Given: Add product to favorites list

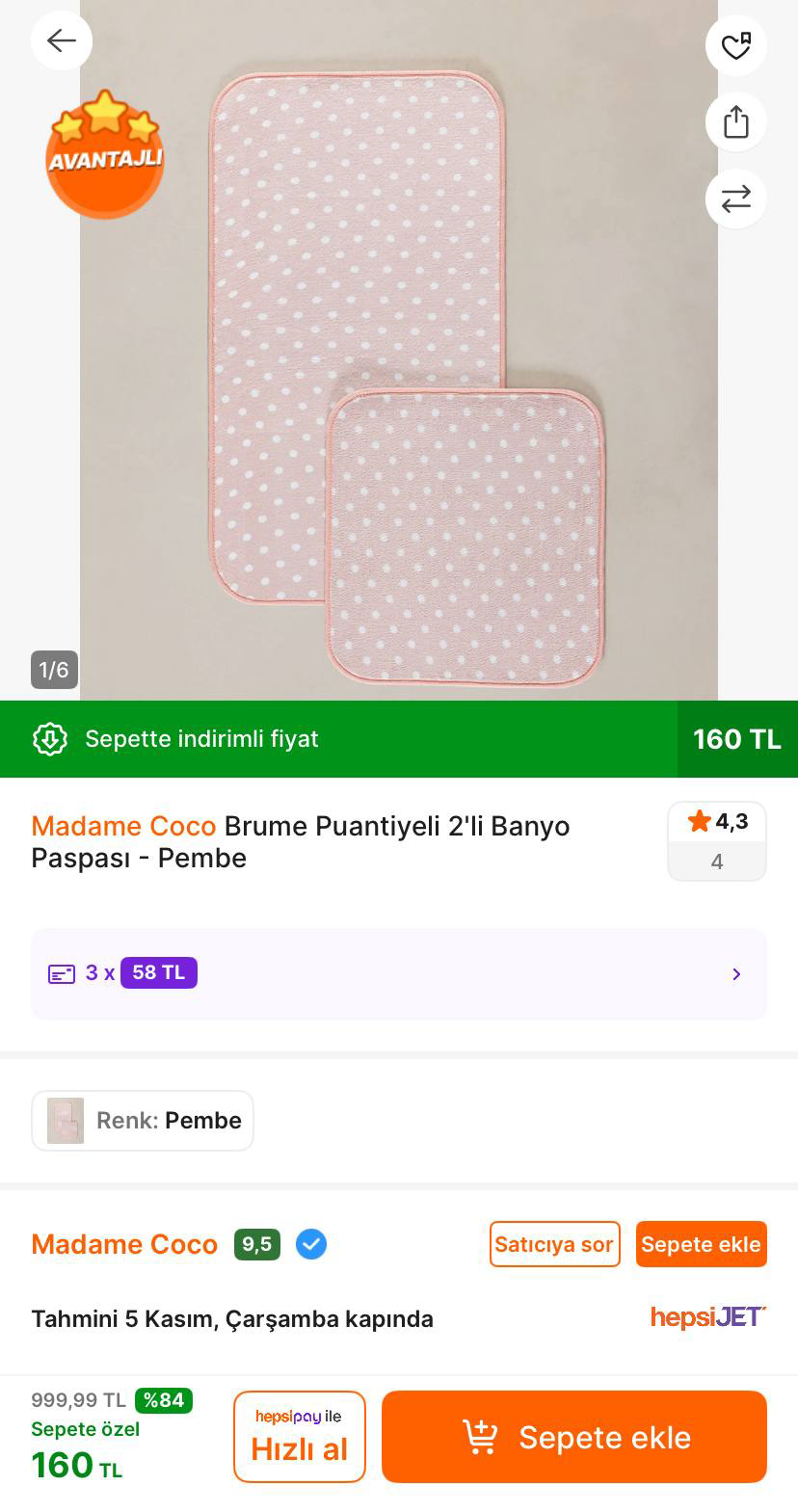Looking at the screenshot, I should [x=735, y=44].
